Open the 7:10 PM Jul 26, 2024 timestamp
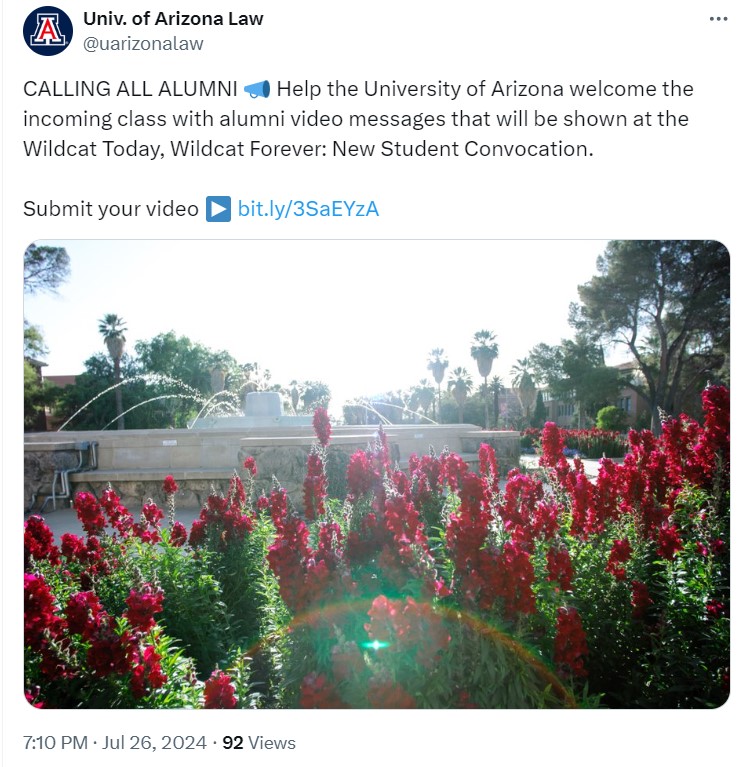738x767 pixels. coord(115,742)
